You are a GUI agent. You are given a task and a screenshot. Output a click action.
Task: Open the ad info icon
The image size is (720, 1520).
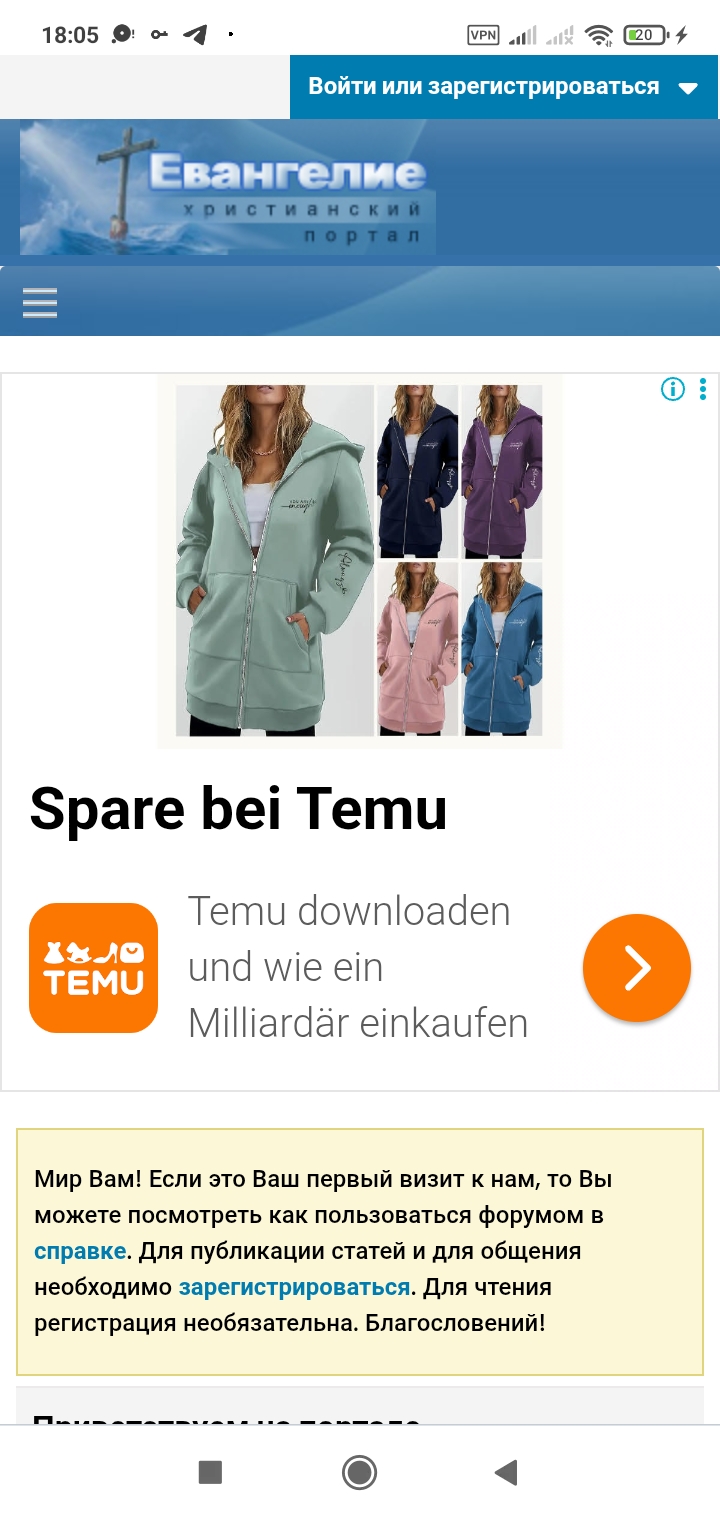click(673, 389)
